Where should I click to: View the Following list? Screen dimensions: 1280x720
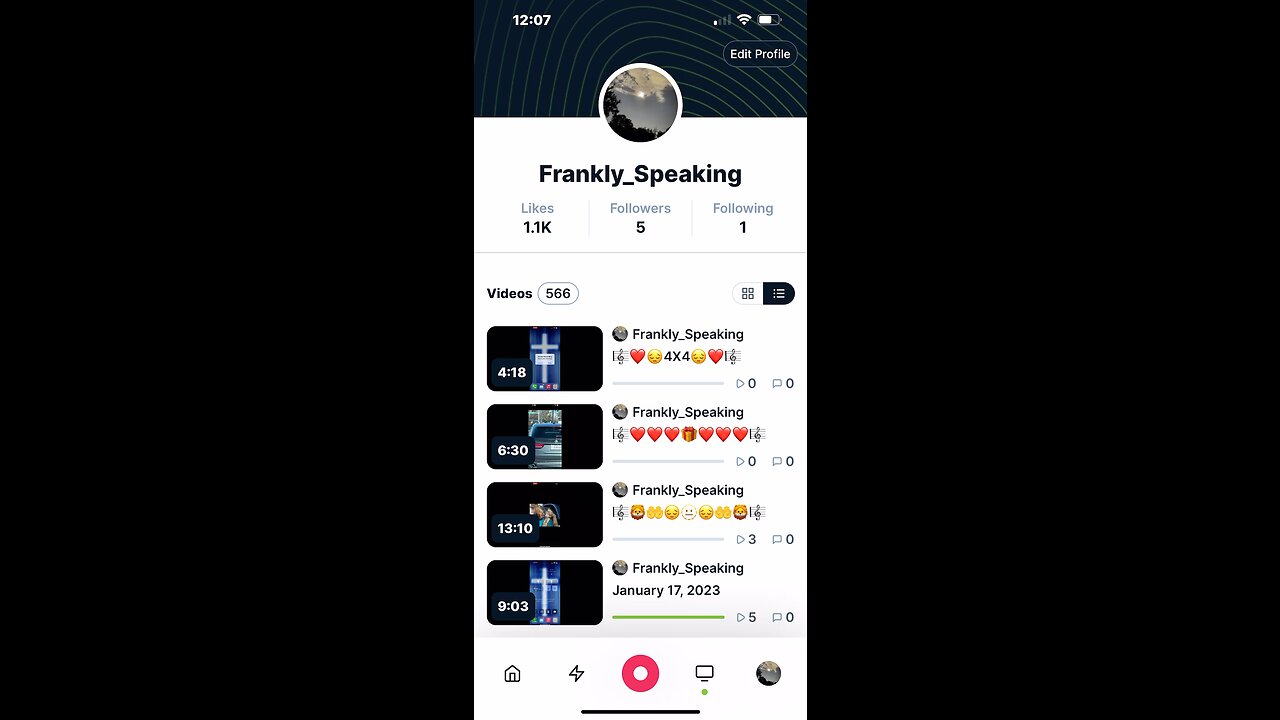tap(742, 218)
